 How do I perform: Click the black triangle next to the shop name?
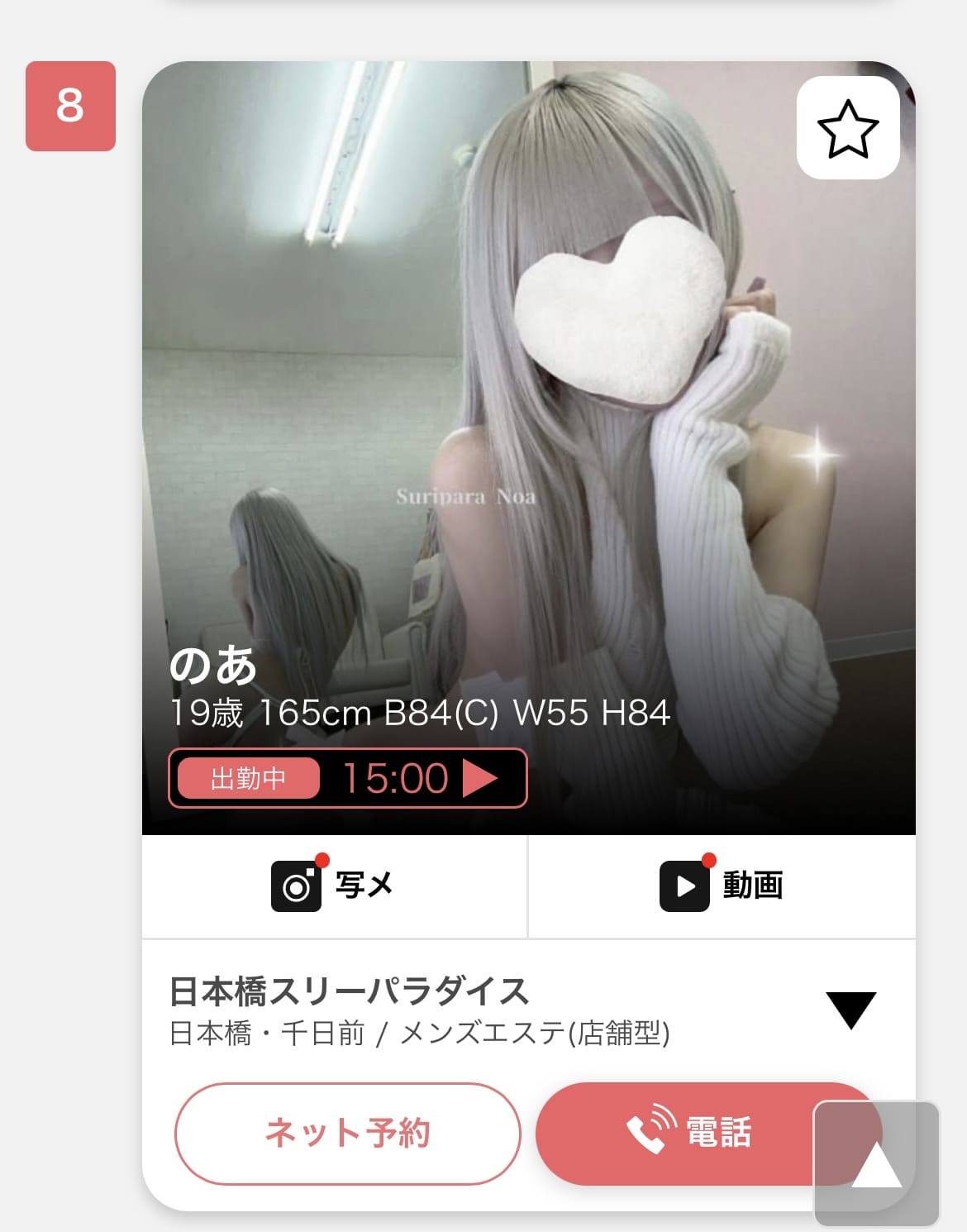[851, 1010]
